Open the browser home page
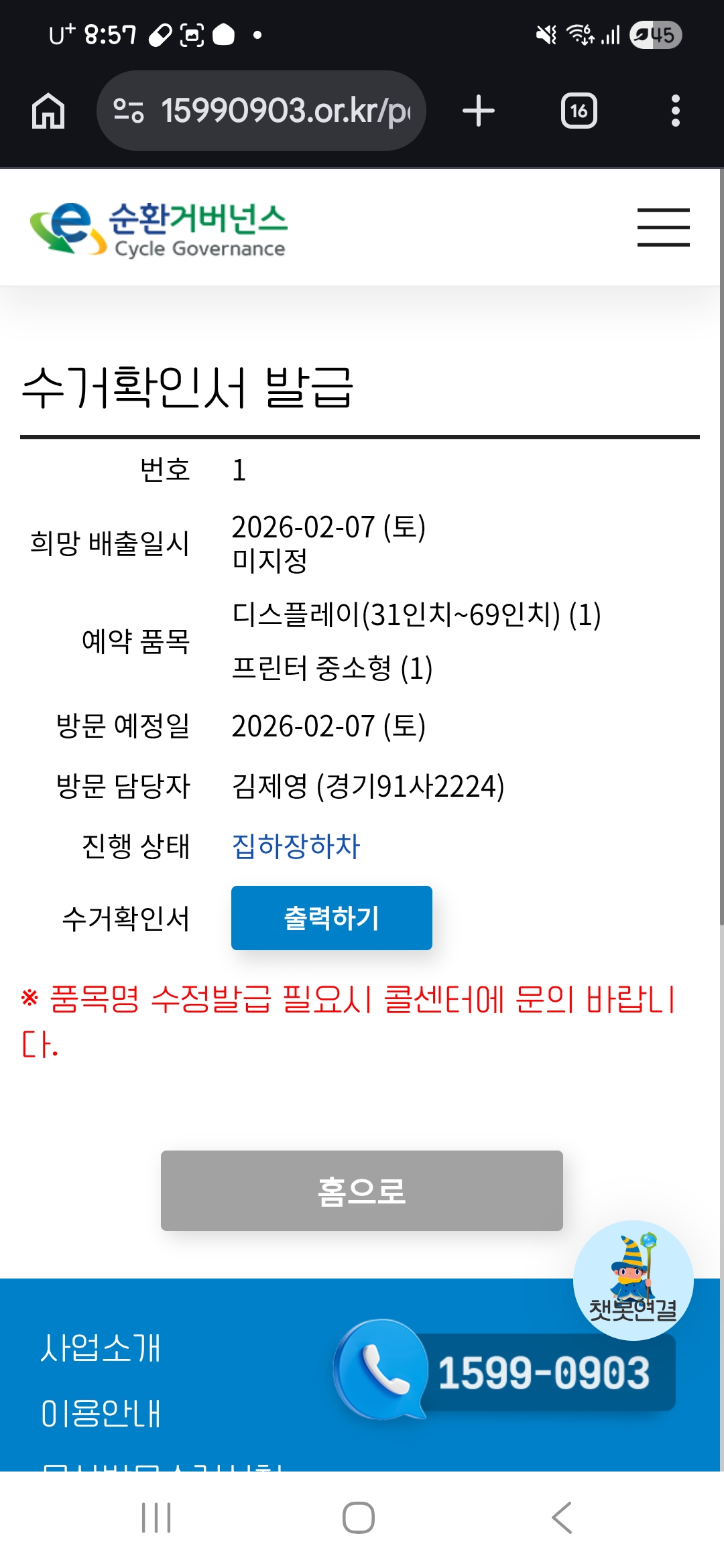 coord(48,111)
